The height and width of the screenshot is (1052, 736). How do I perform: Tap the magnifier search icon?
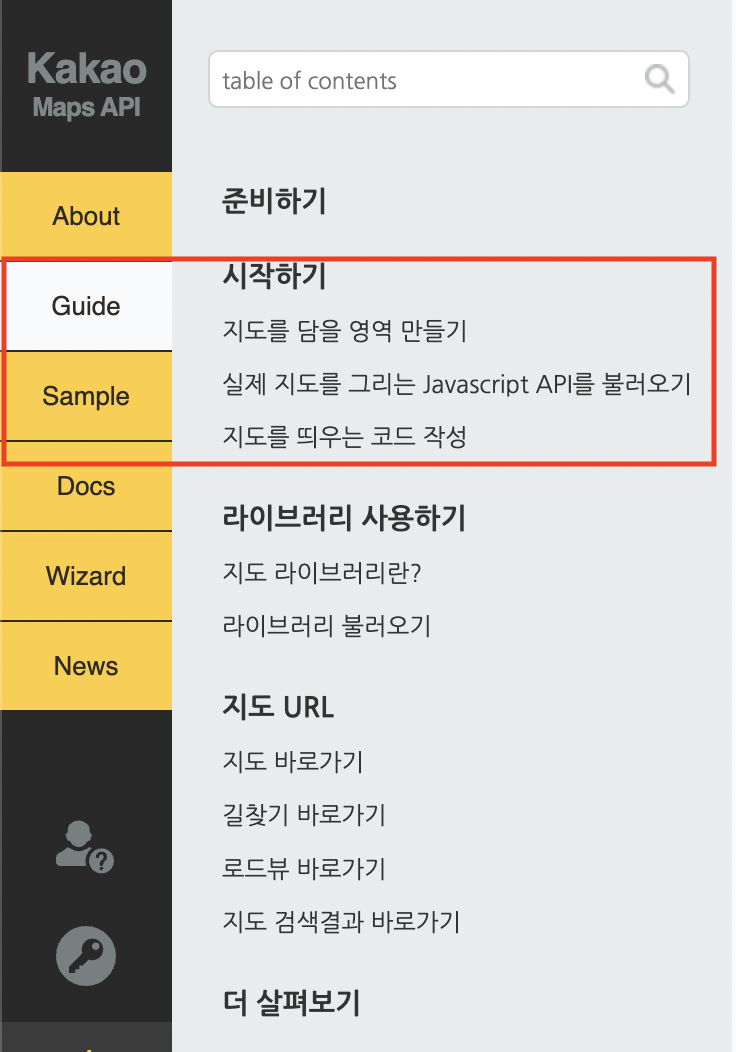coord(659,79)
